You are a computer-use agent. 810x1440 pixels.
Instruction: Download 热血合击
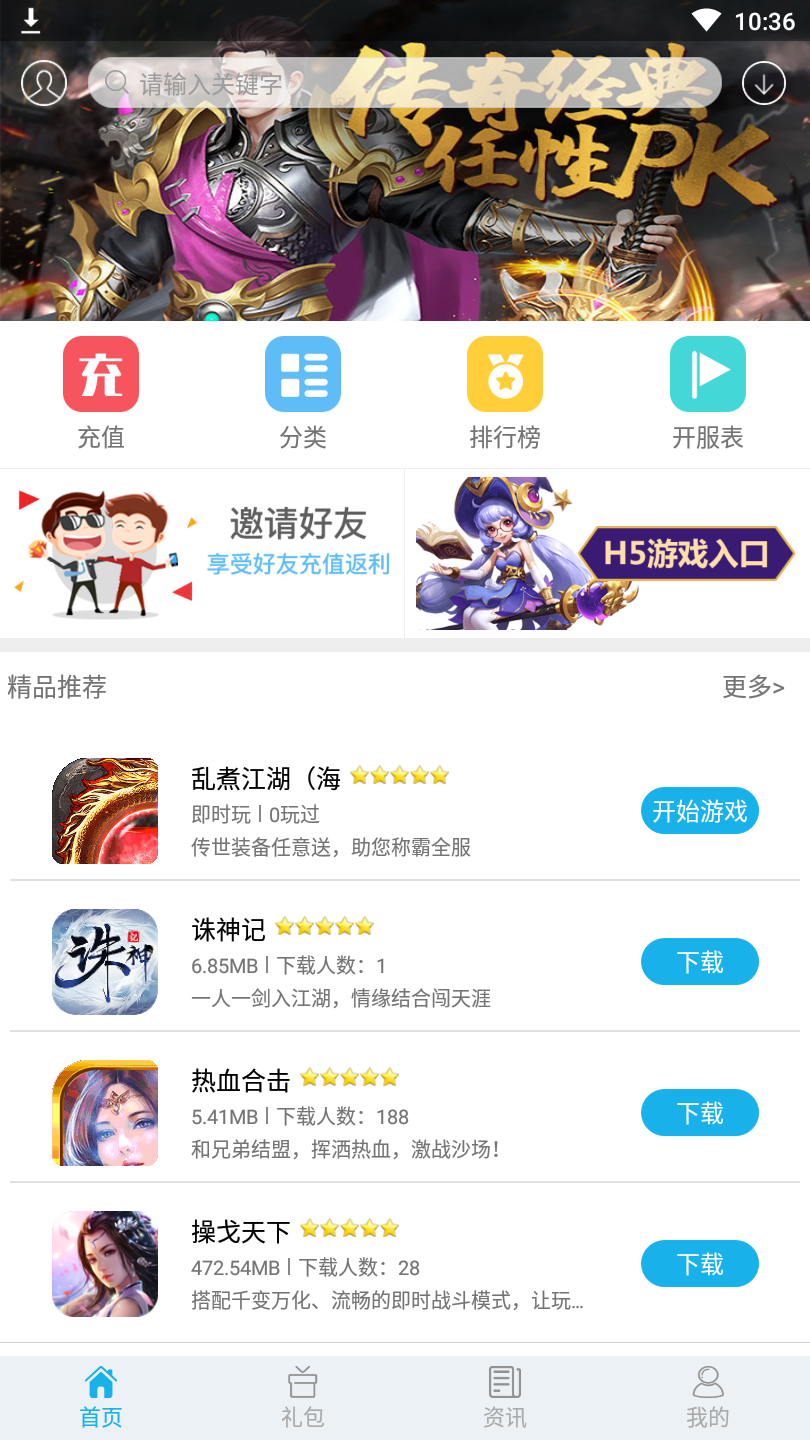click(700, 1113)
